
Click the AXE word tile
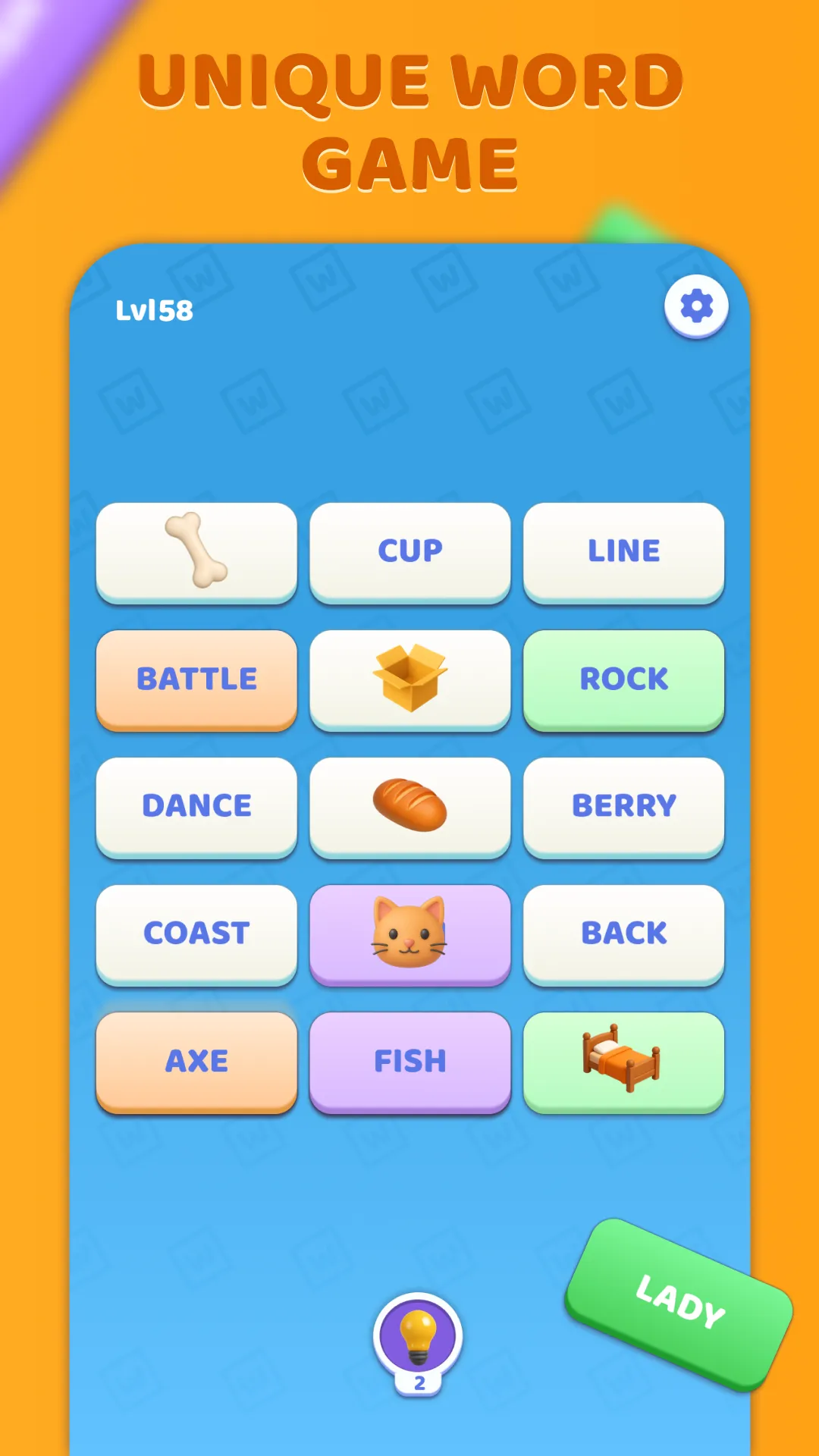[x=196, y=1062]
